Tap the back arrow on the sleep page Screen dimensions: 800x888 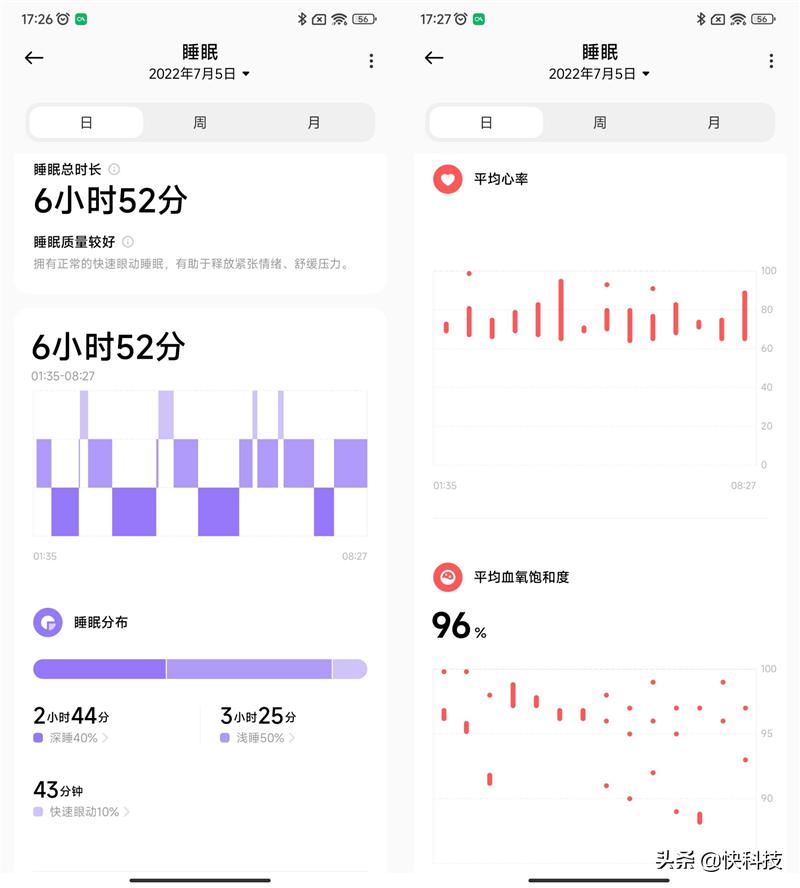tap(34, 58)
